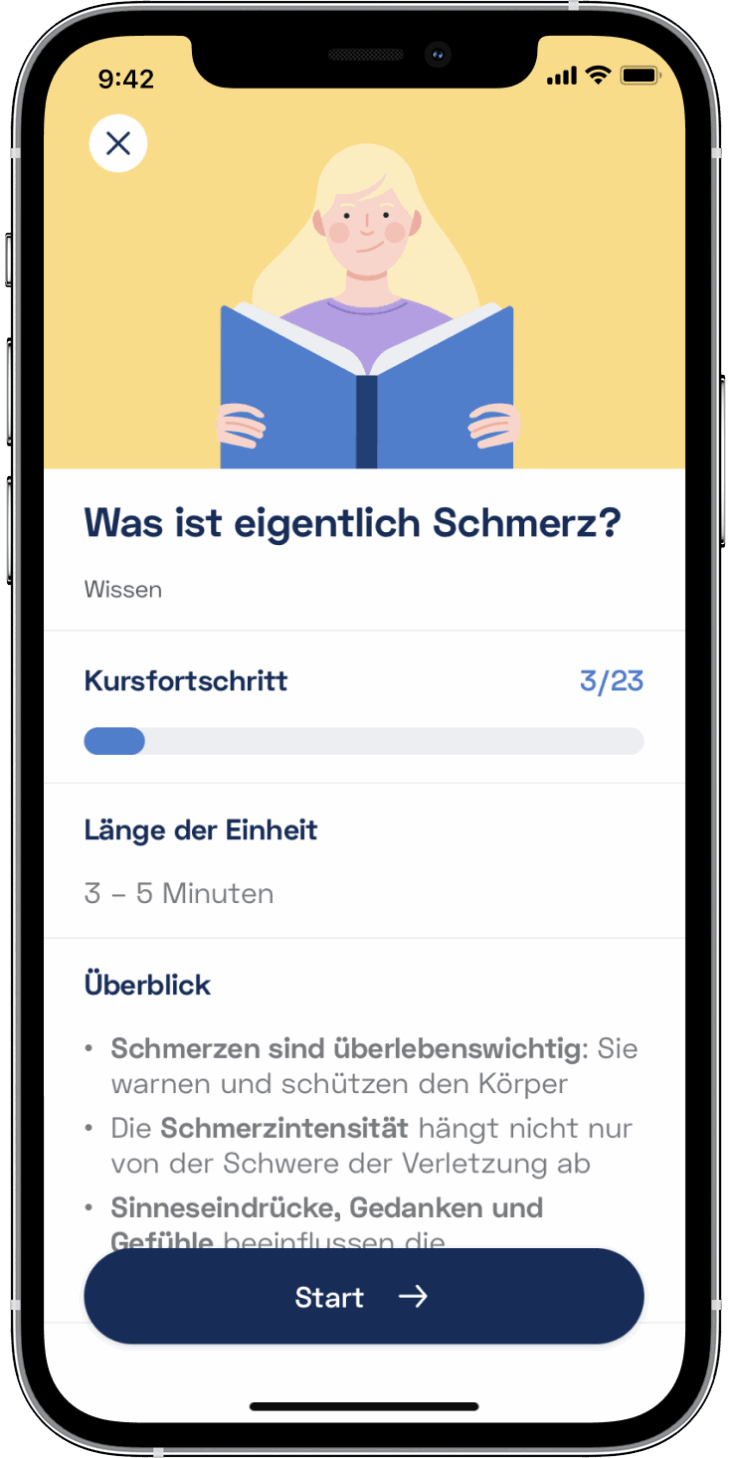The width and height of the screenshot is (732, 1458).
Task: Close the lesson overview screen
Action: (x=118, y=144)
